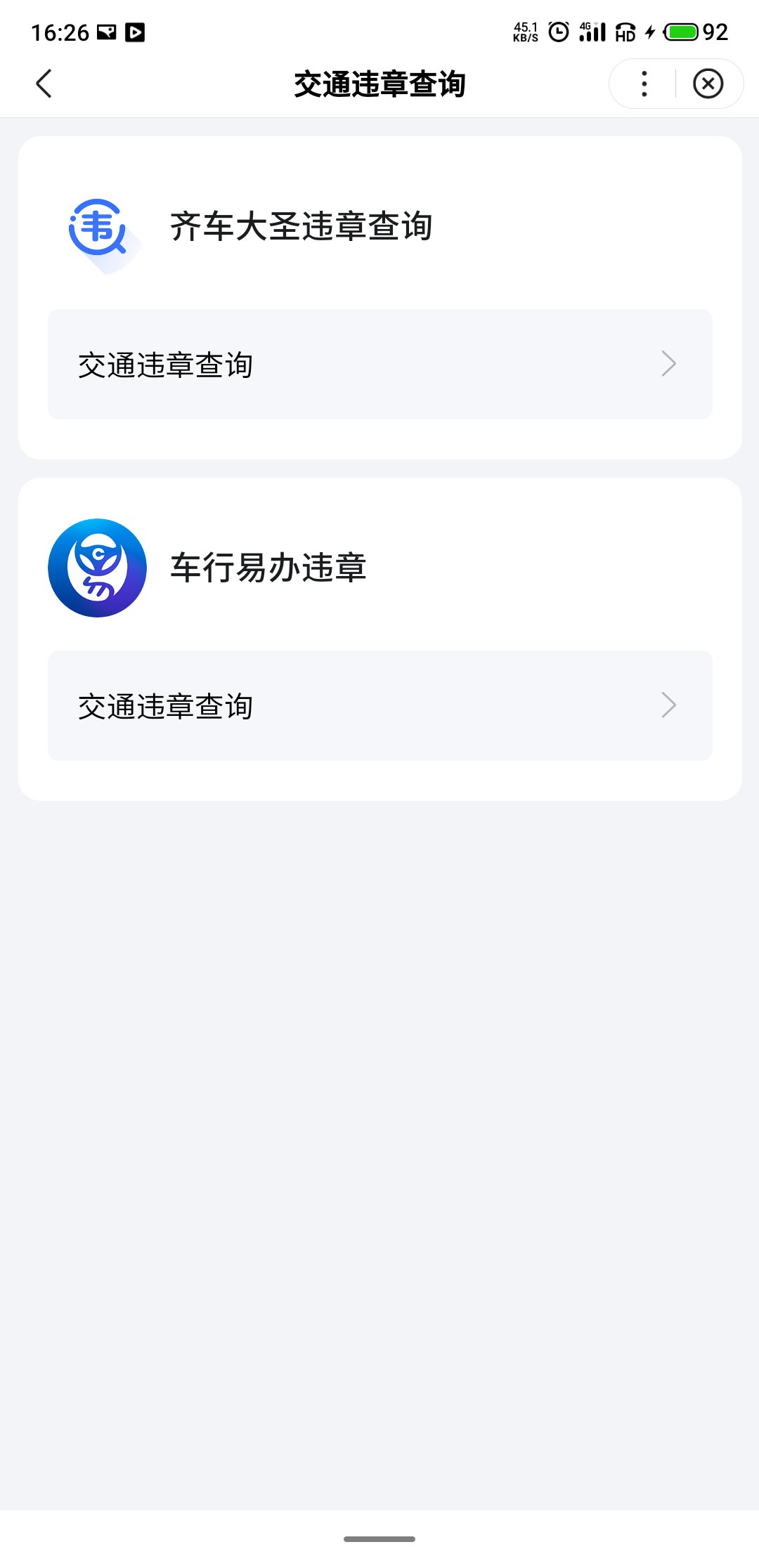Go back from 交通违章查询 page
759x1568 pixels.
coord(44,84)
